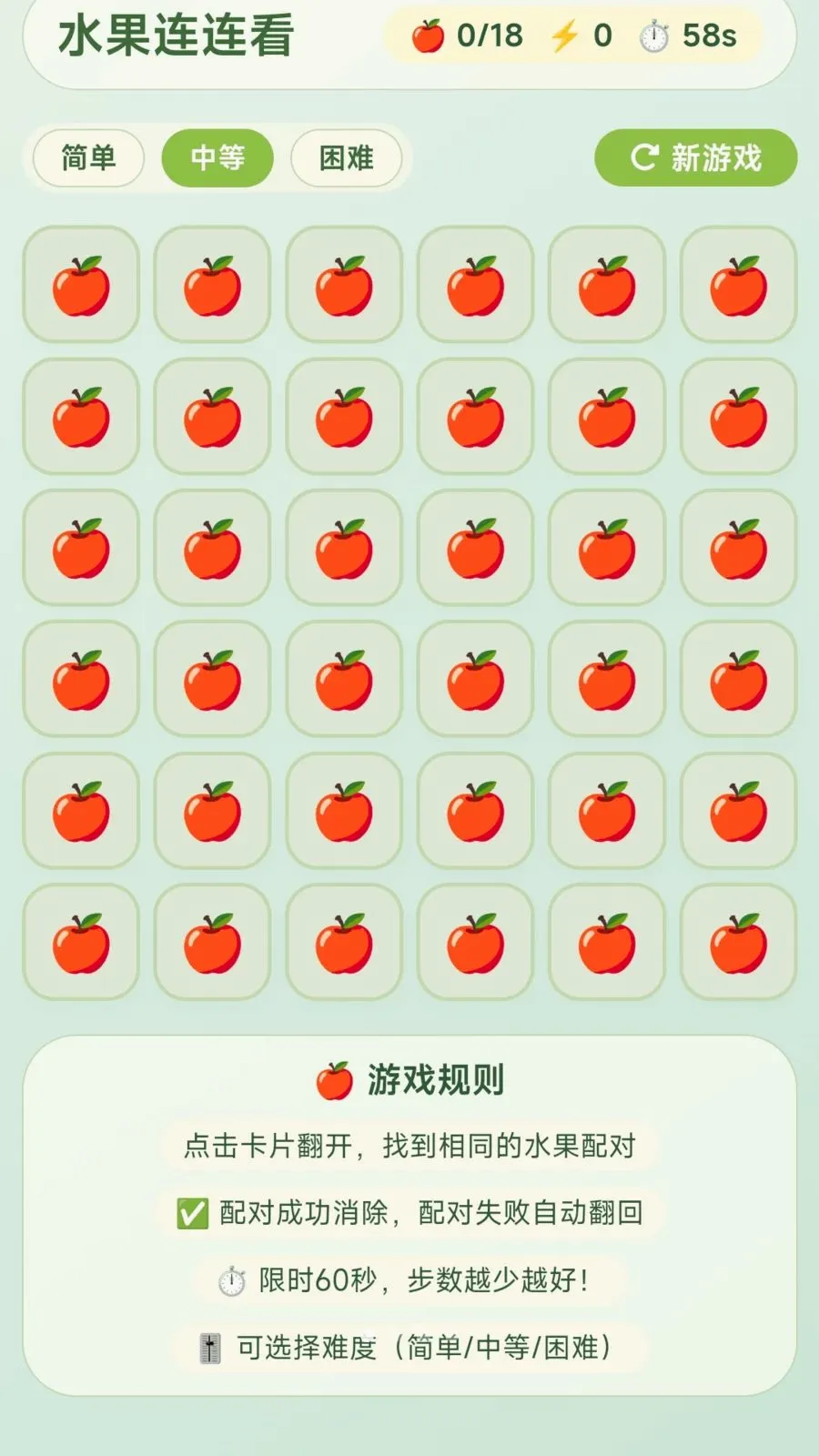Flip the bottom-left corner card
Screen dimensions: 819x1456
[x=81, y=942]
